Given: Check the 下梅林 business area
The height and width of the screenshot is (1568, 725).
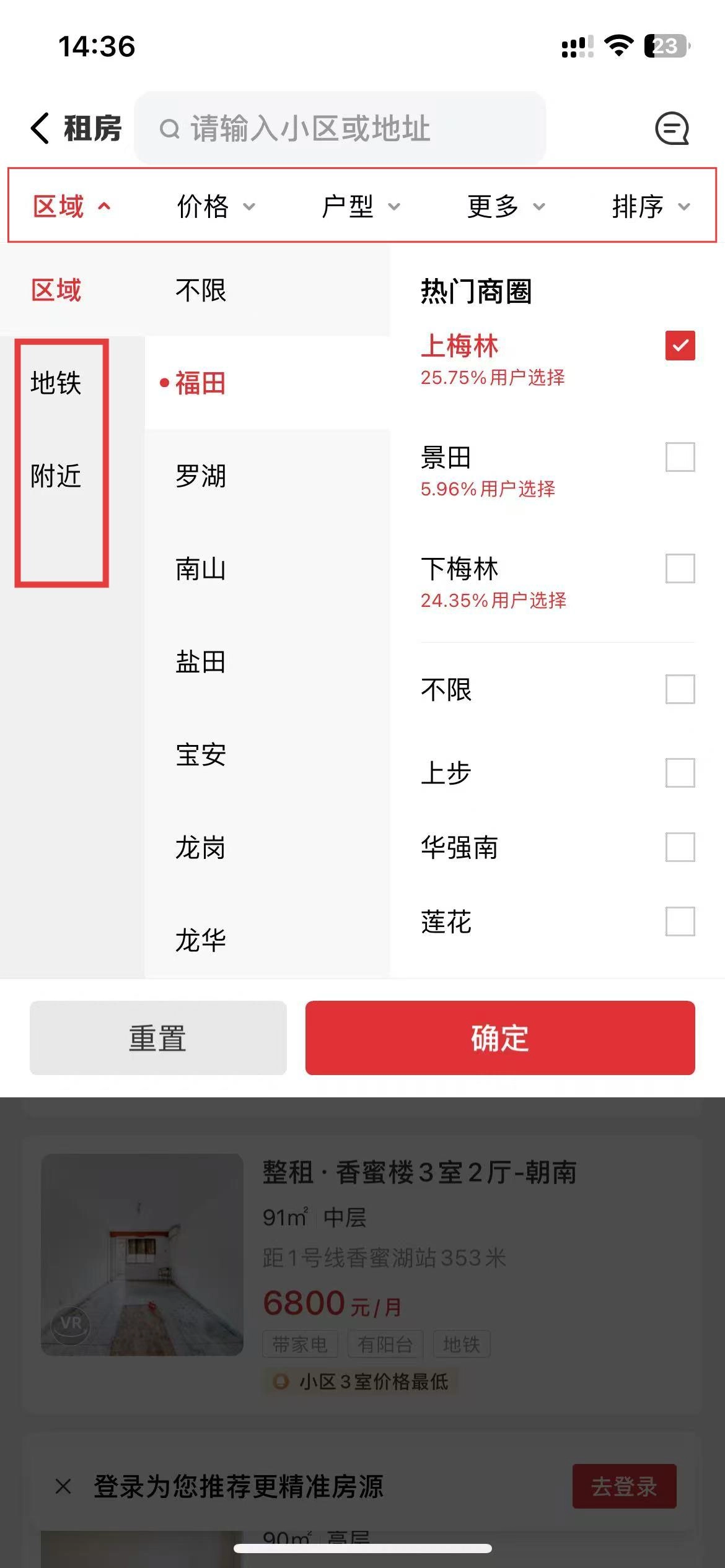Looking at the screenshot, I should 680,568.
